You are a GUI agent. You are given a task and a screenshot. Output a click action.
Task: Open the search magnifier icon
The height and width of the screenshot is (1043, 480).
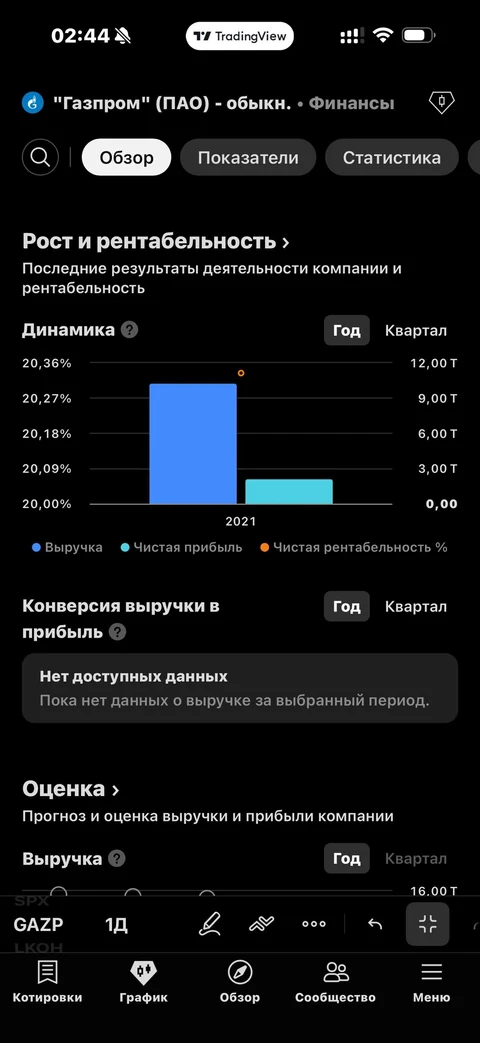click(x=40, y=158)
